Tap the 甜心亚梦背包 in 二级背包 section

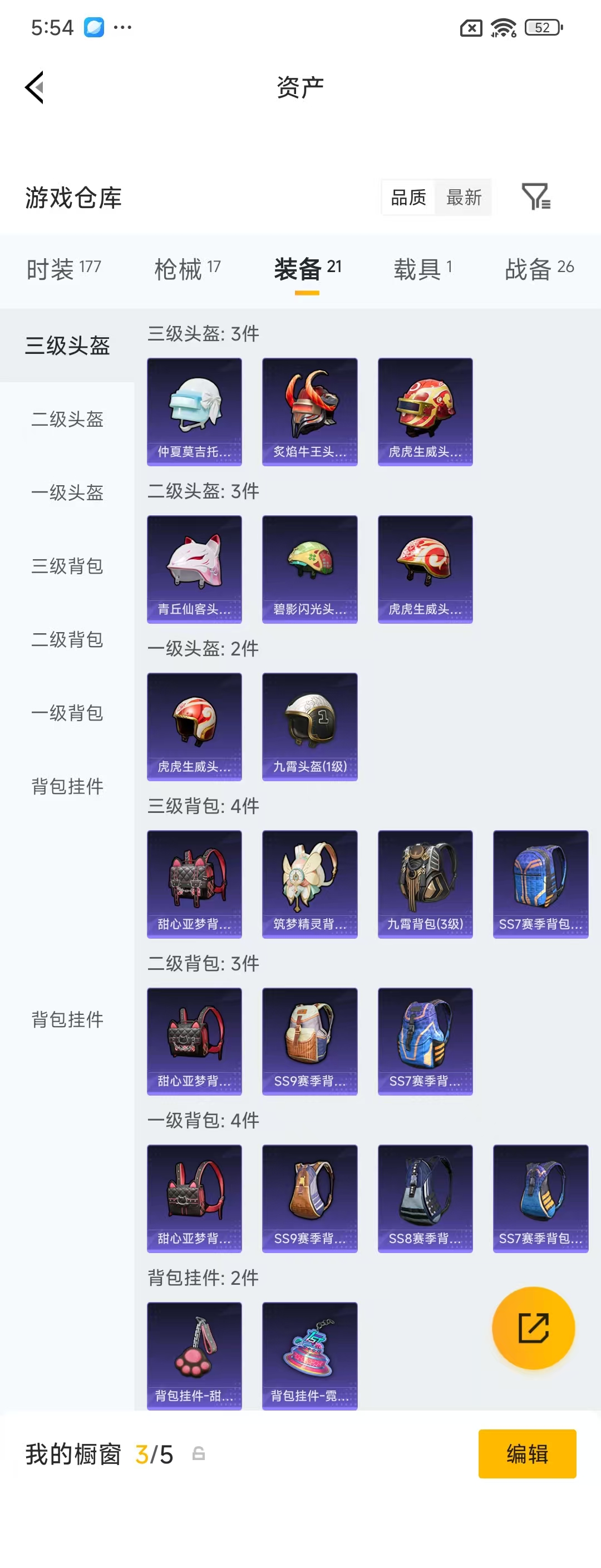[194, 1041]
